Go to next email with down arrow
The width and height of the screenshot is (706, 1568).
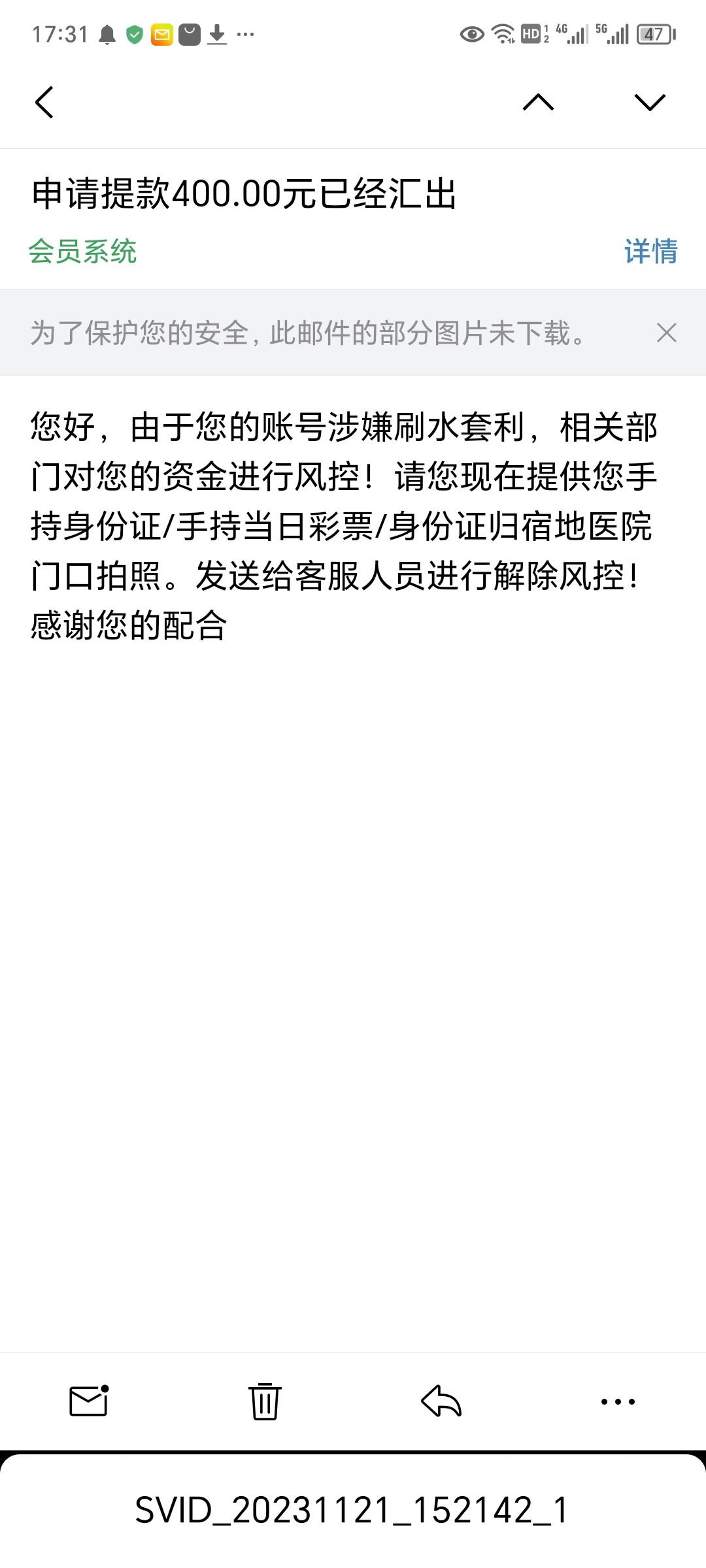[650, 103]
